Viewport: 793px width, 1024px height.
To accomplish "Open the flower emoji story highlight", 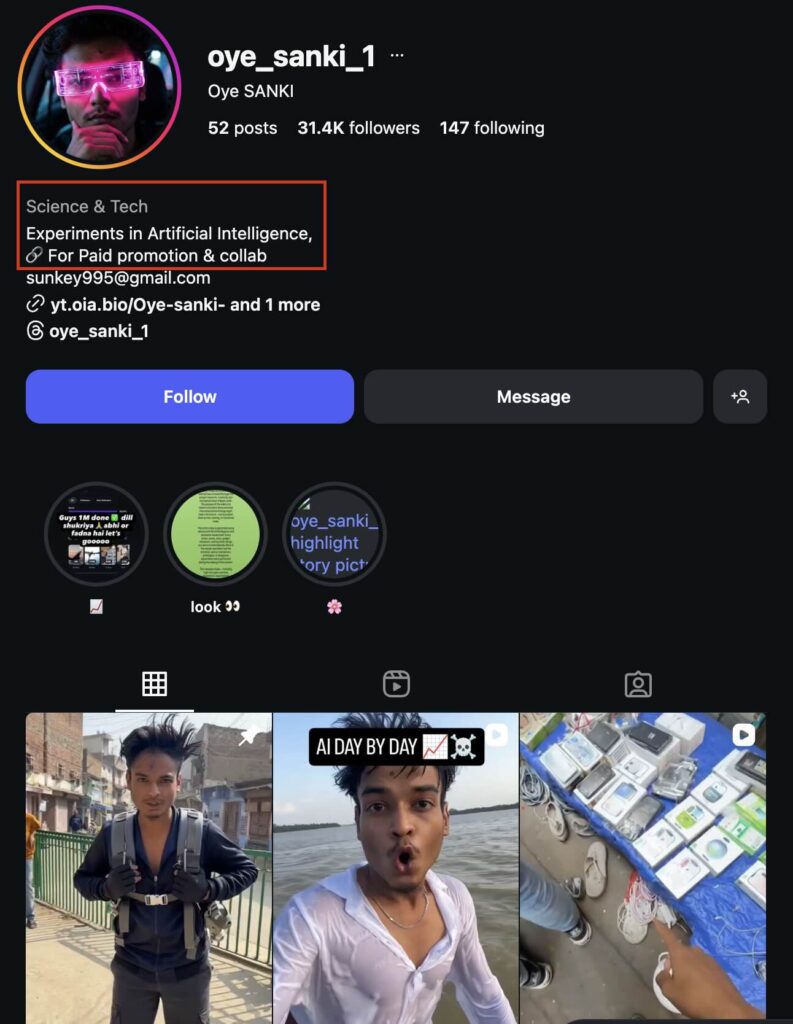I will 334,533.
